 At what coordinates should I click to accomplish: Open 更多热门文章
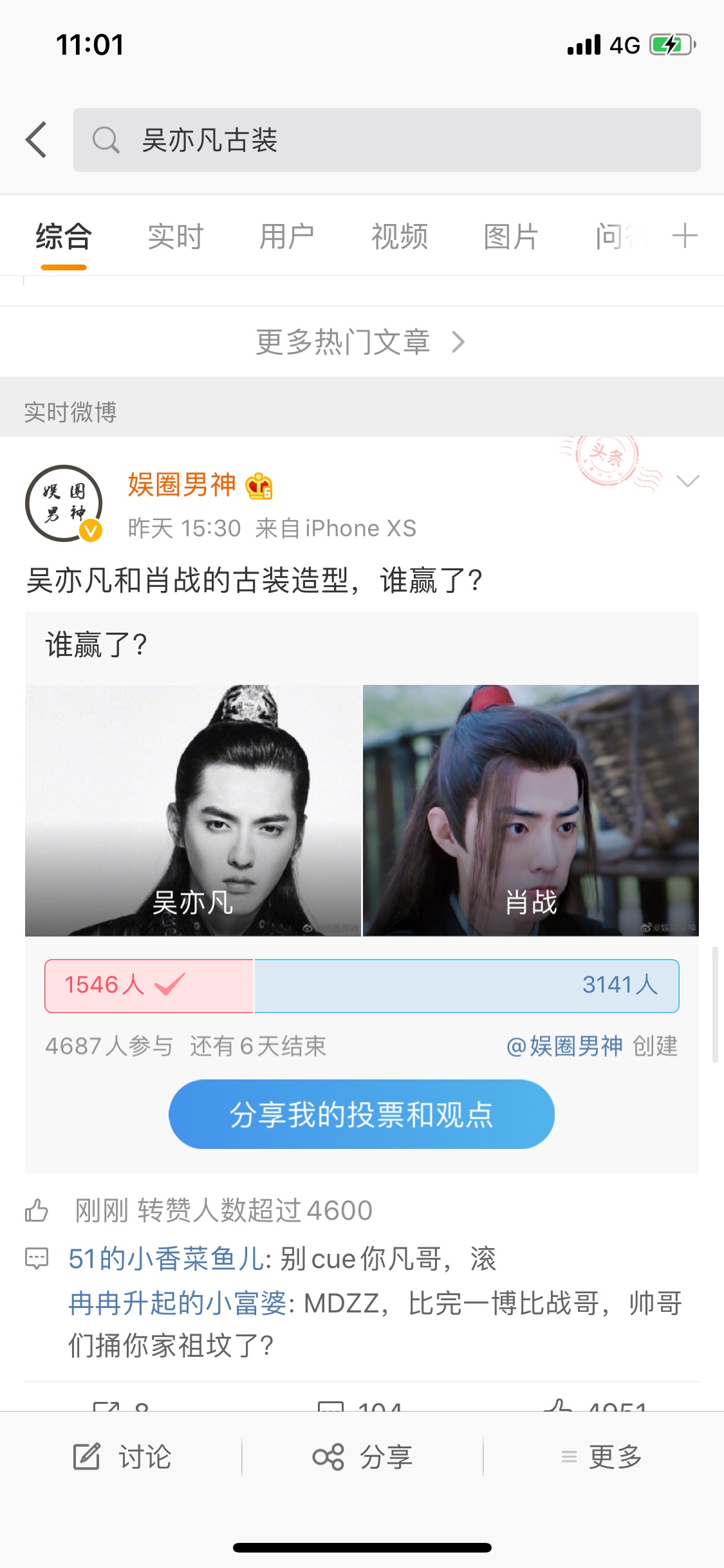click(362, 342)
